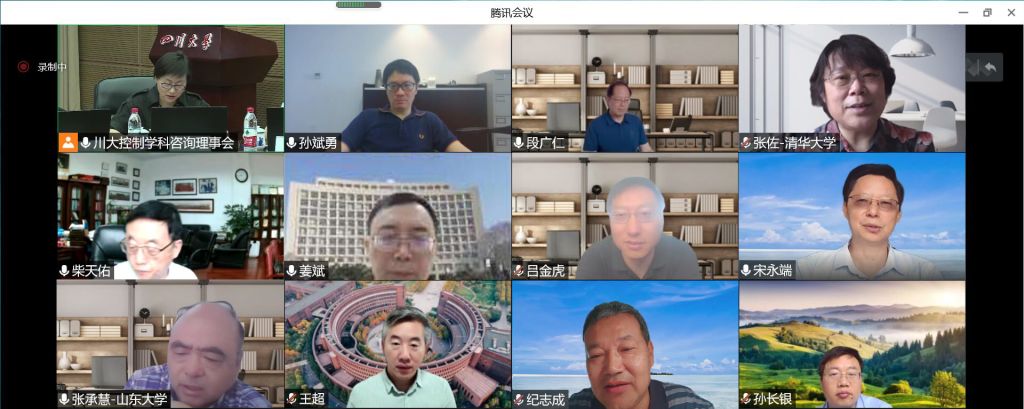Select 孙斌勇's video tile
The image size is (1024, 409).
[397, 88]
